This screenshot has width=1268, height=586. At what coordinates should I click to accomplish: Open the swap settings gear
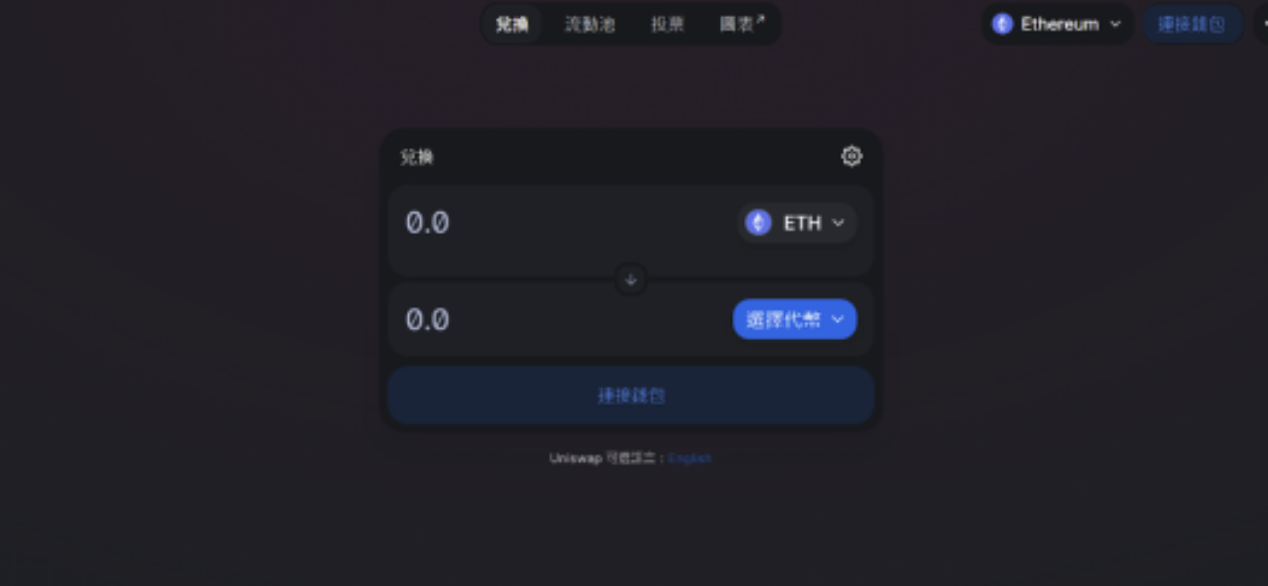(x=851, y=156)
